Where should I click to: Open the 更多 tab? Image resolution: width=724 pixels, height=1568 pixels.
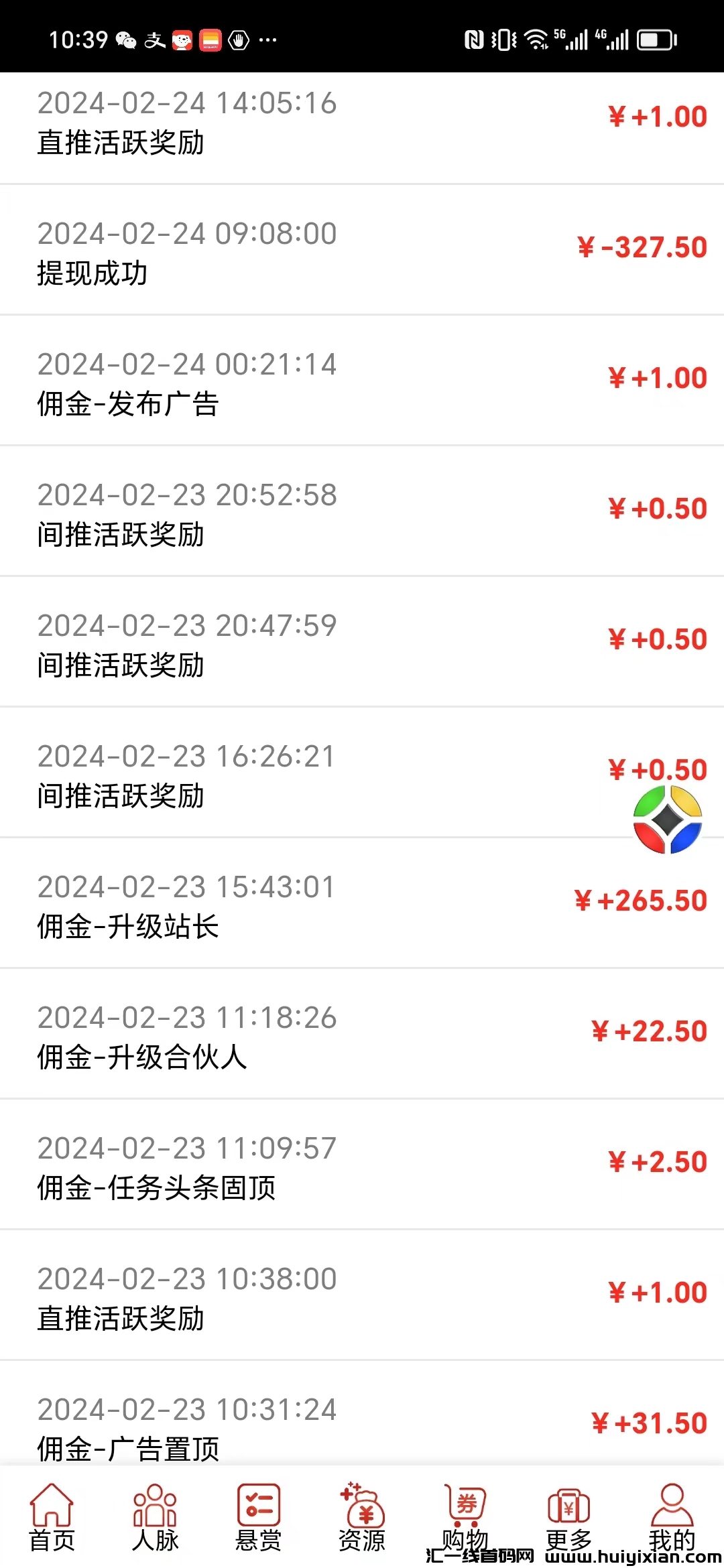pyautogui.click(x=568, y=1517)
